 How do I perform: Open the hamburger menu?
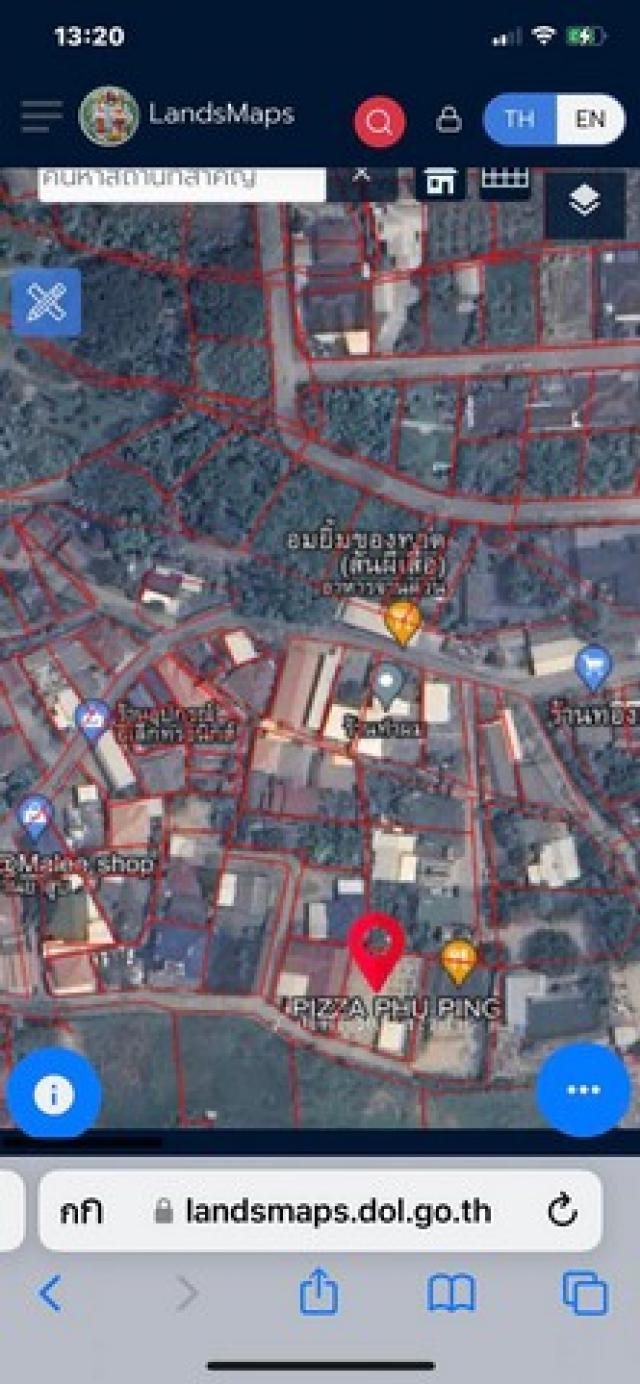coord(41,116)
